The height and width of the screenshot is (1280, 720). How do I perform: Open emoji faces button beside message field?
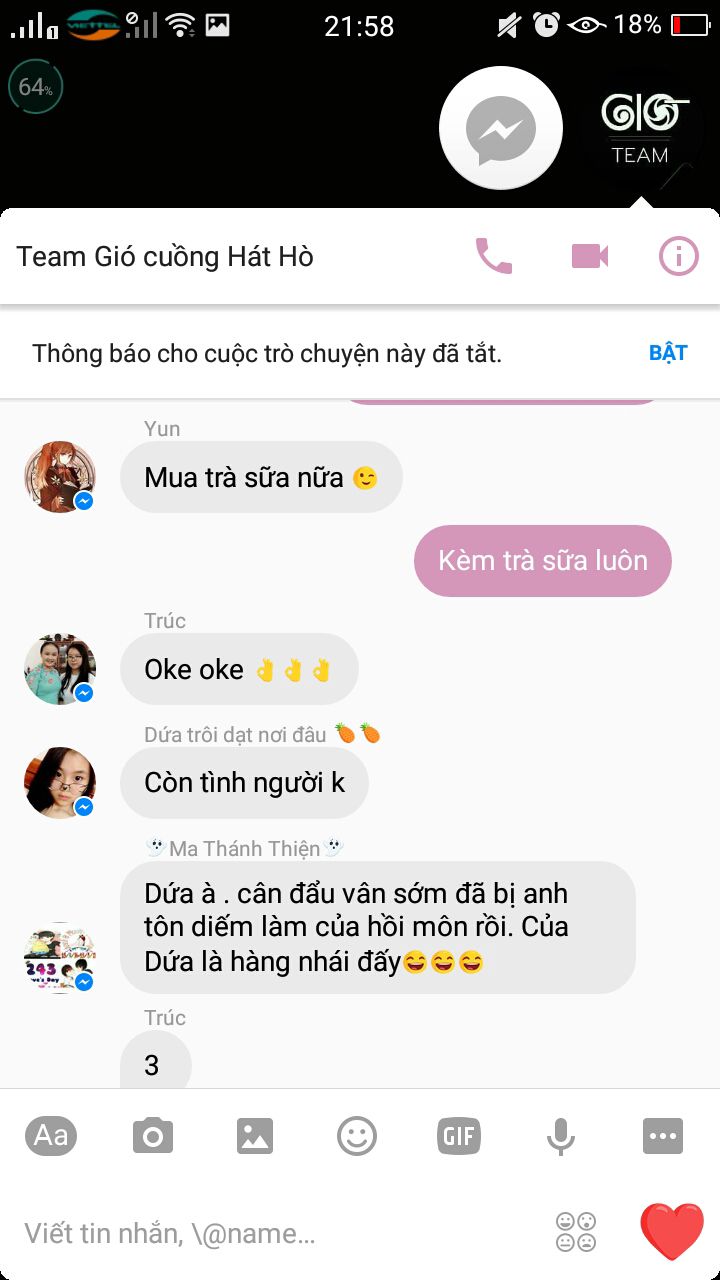(576, 1232)
